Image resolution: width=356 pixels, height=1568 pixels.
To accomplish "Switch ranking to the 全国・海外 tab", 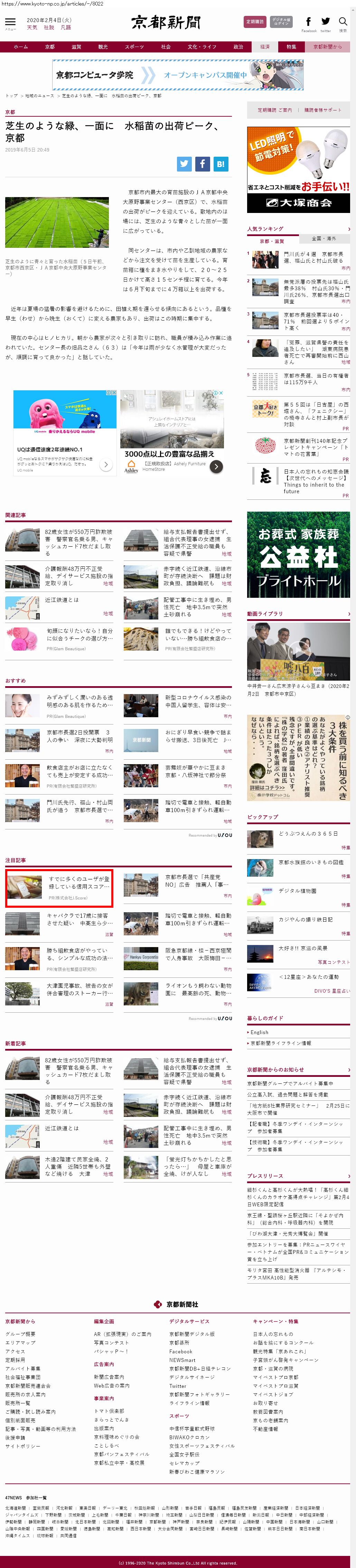I will 324,238.
